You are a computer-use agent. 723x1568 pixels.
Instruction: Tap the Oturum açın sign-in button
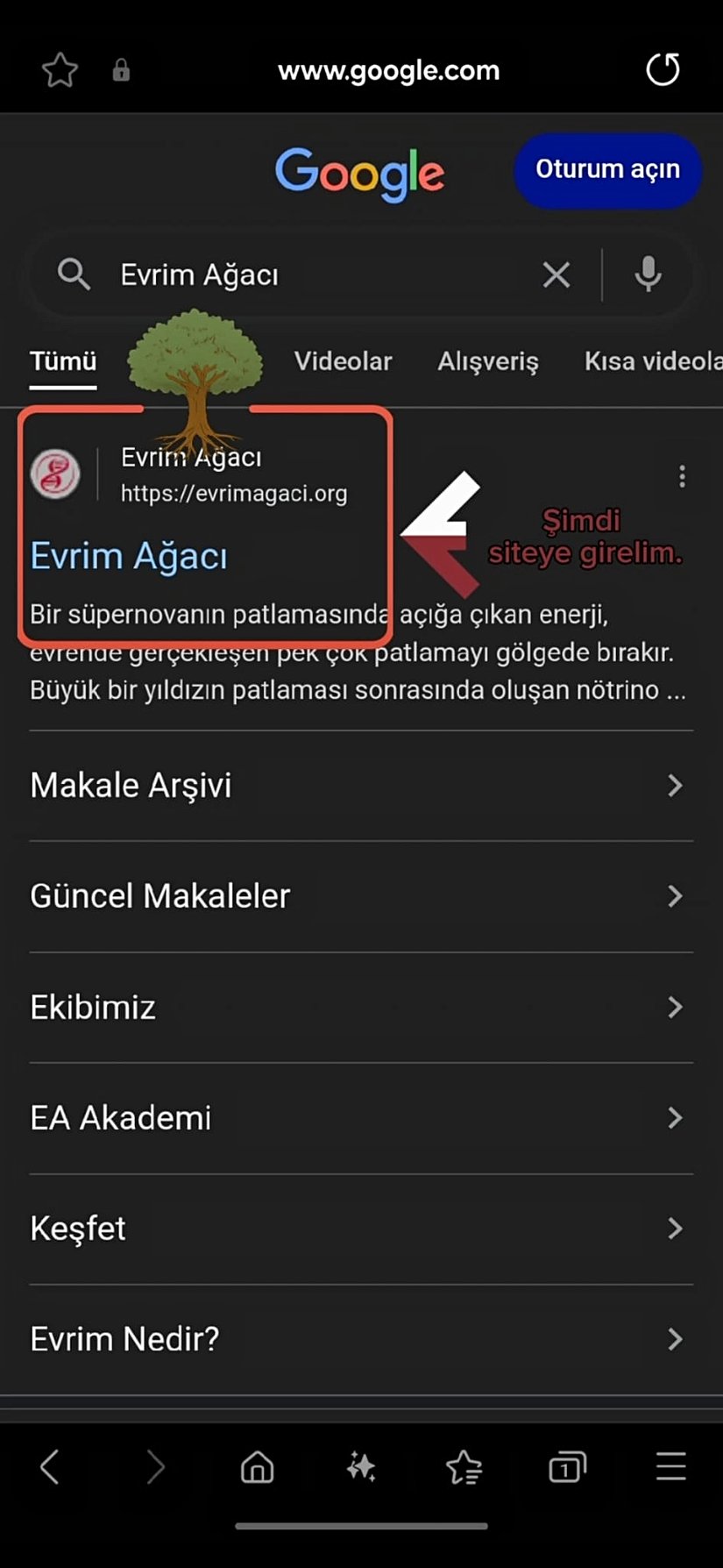point(607,169)
